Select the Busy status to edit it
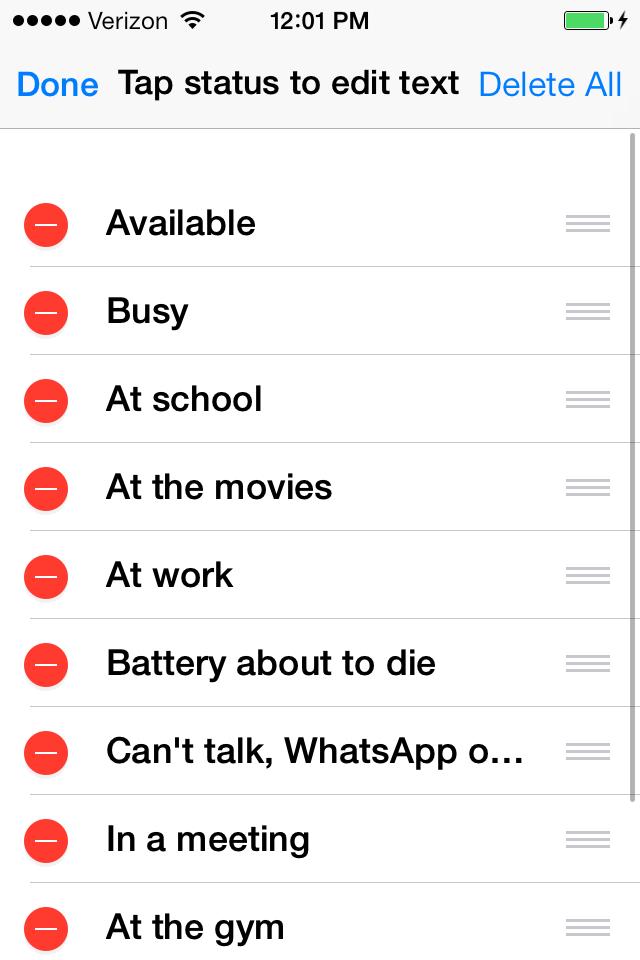The height and width of the screenshot is (960, 640). (147, 311)
